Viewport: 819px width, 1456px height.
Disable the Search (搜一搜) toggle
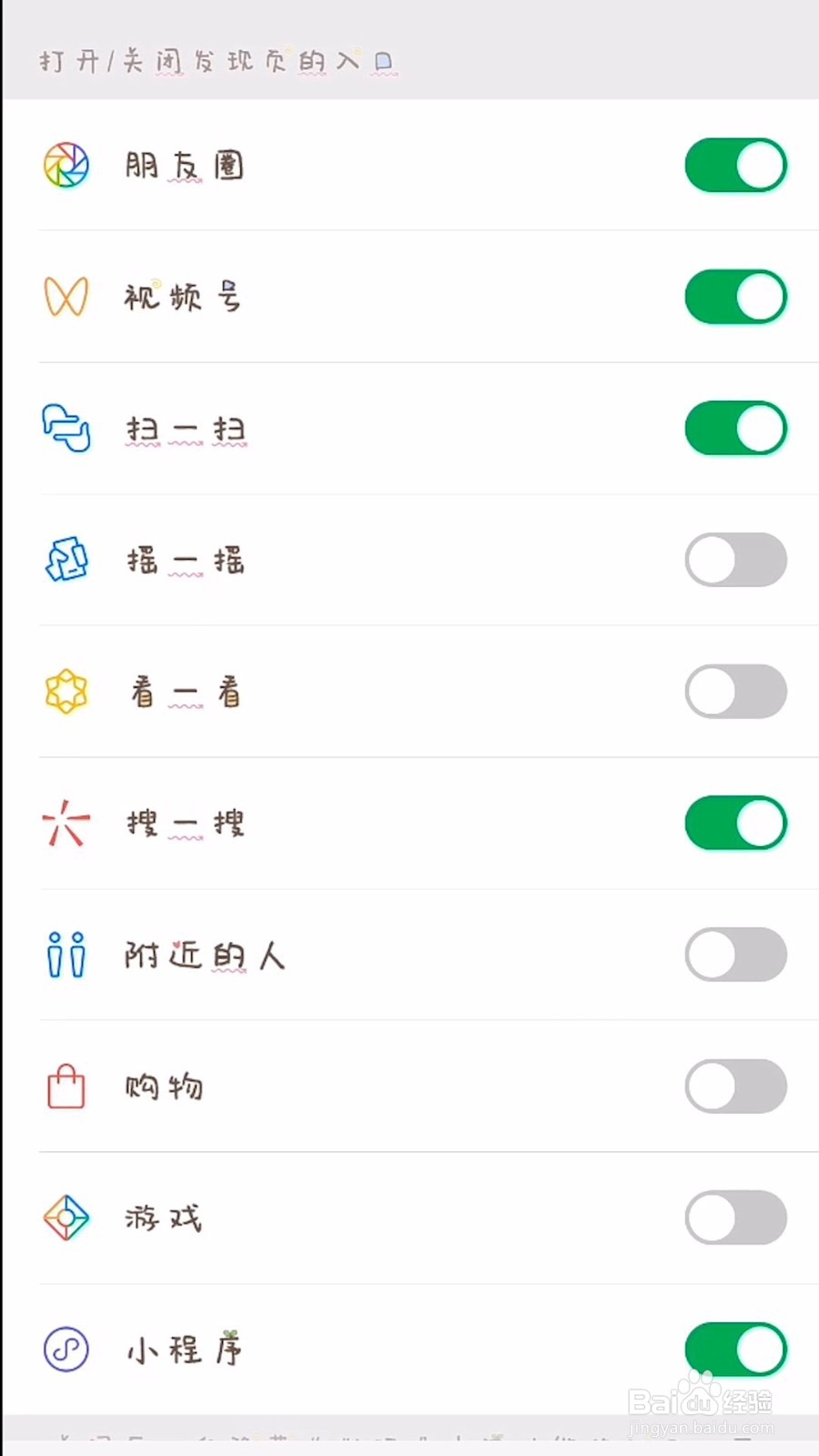[736, 824]
